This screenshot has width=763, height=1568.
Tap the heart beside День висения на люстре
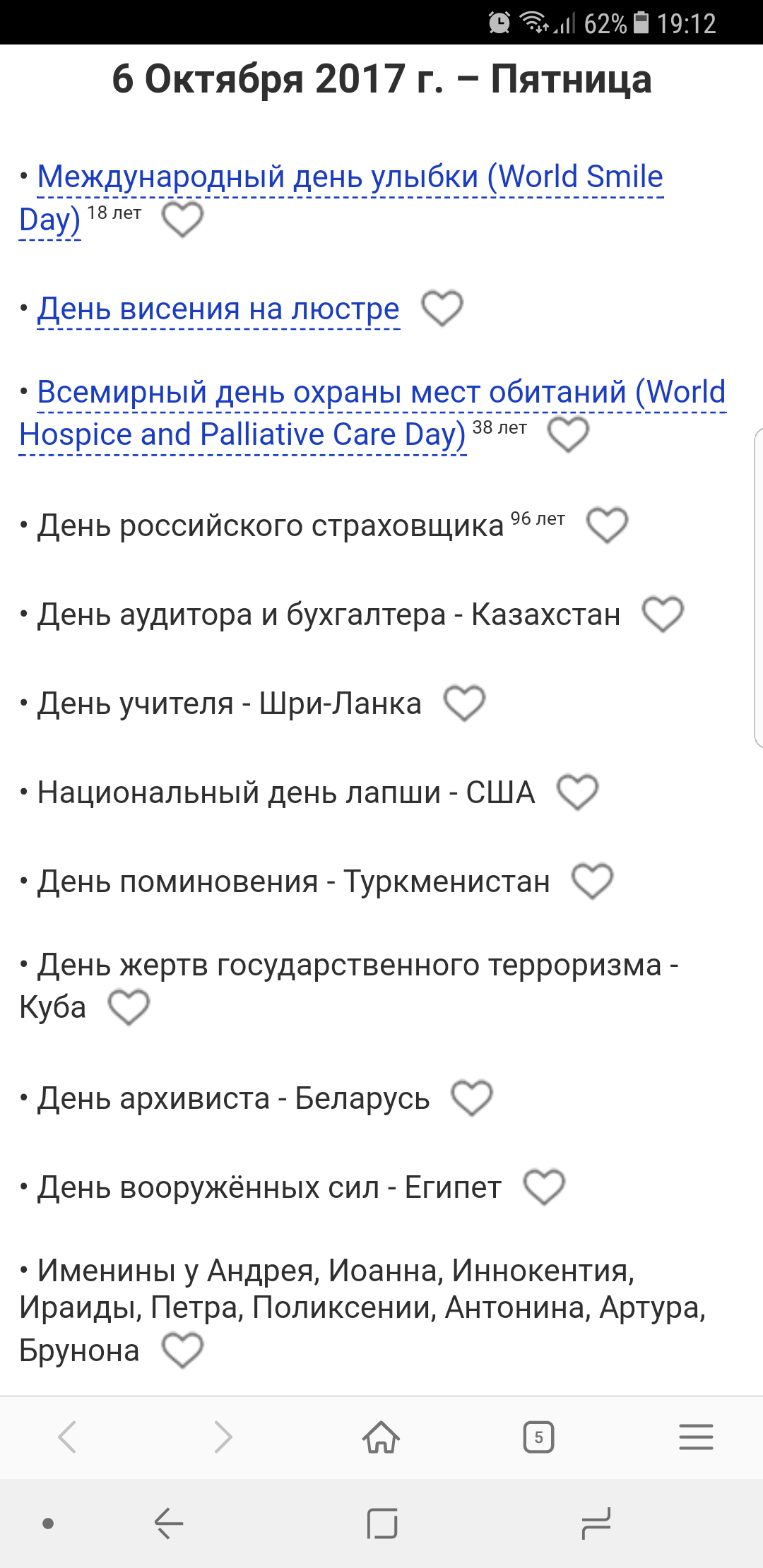click(x=442, y=309)
